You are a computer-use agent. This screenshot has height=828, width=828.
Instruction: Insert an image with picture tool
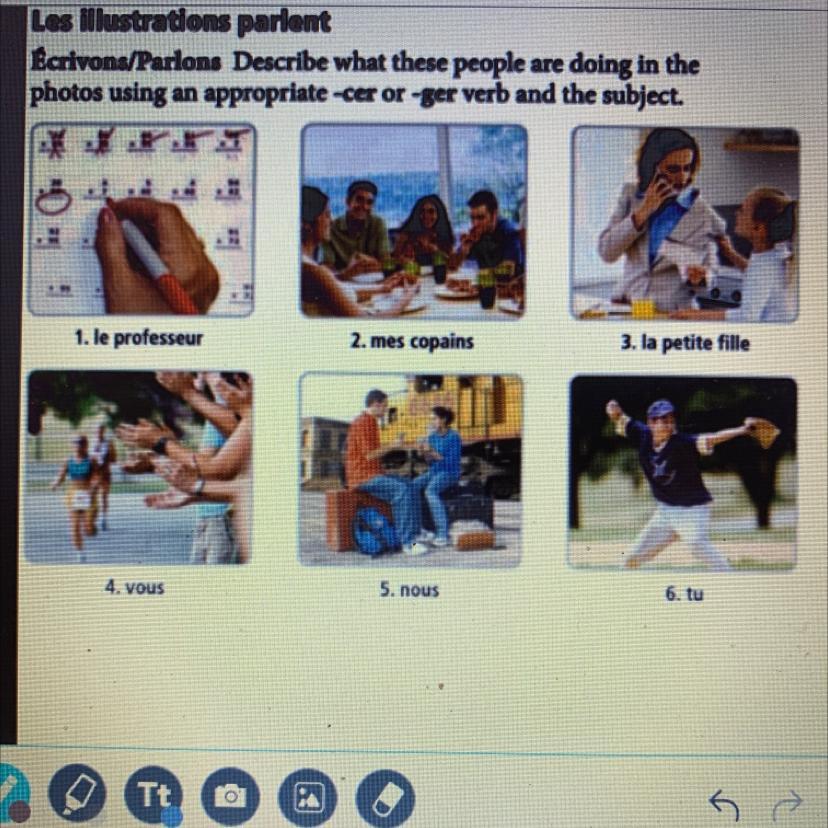(x=307, y=797)
